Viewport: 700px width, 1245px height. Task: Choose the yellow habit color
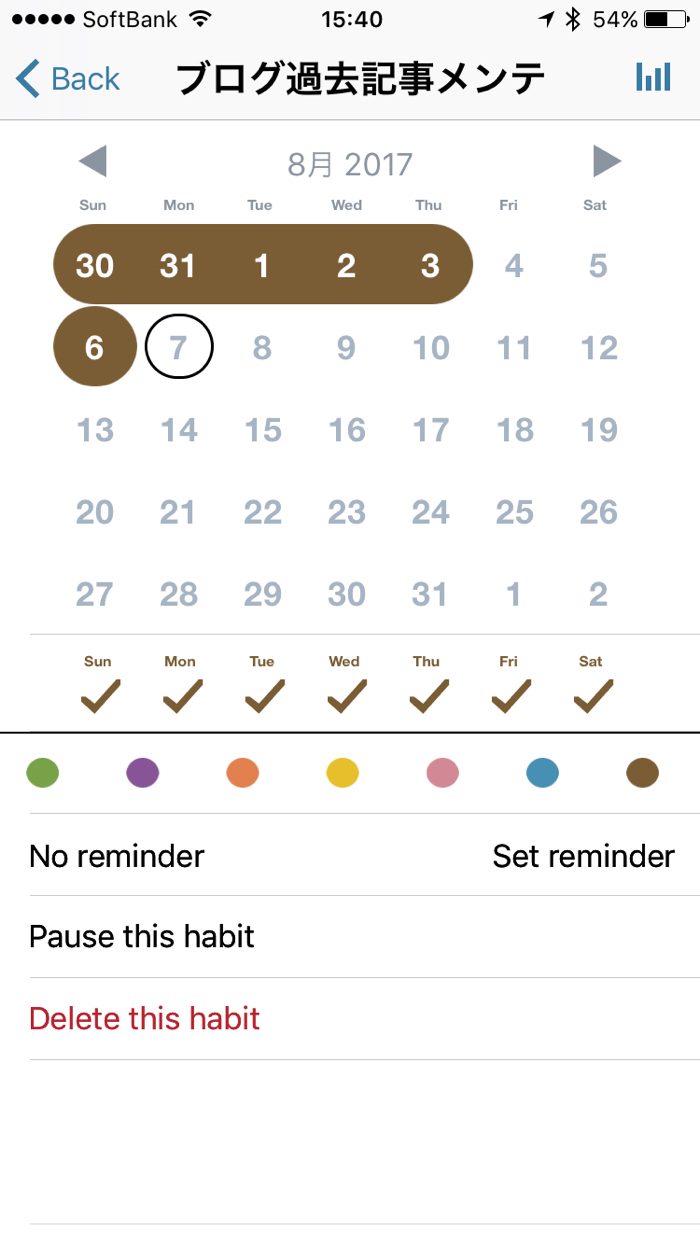(343, 773)
